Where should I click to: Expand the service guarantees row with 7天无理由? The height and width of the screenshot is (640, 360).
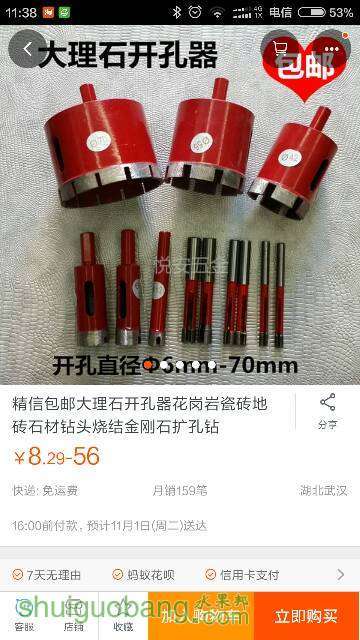(x=180, y=575)
